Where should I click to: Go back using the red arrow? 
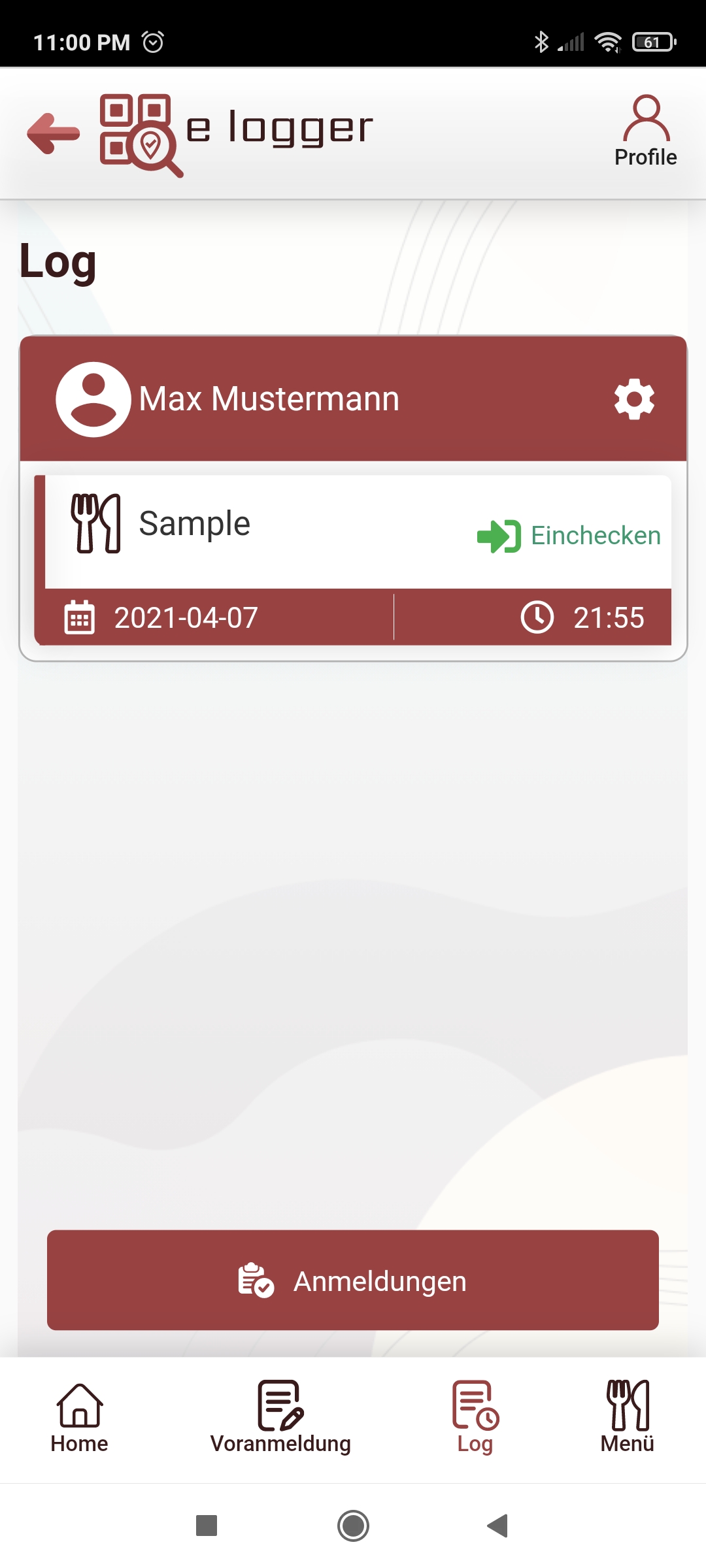54,133
